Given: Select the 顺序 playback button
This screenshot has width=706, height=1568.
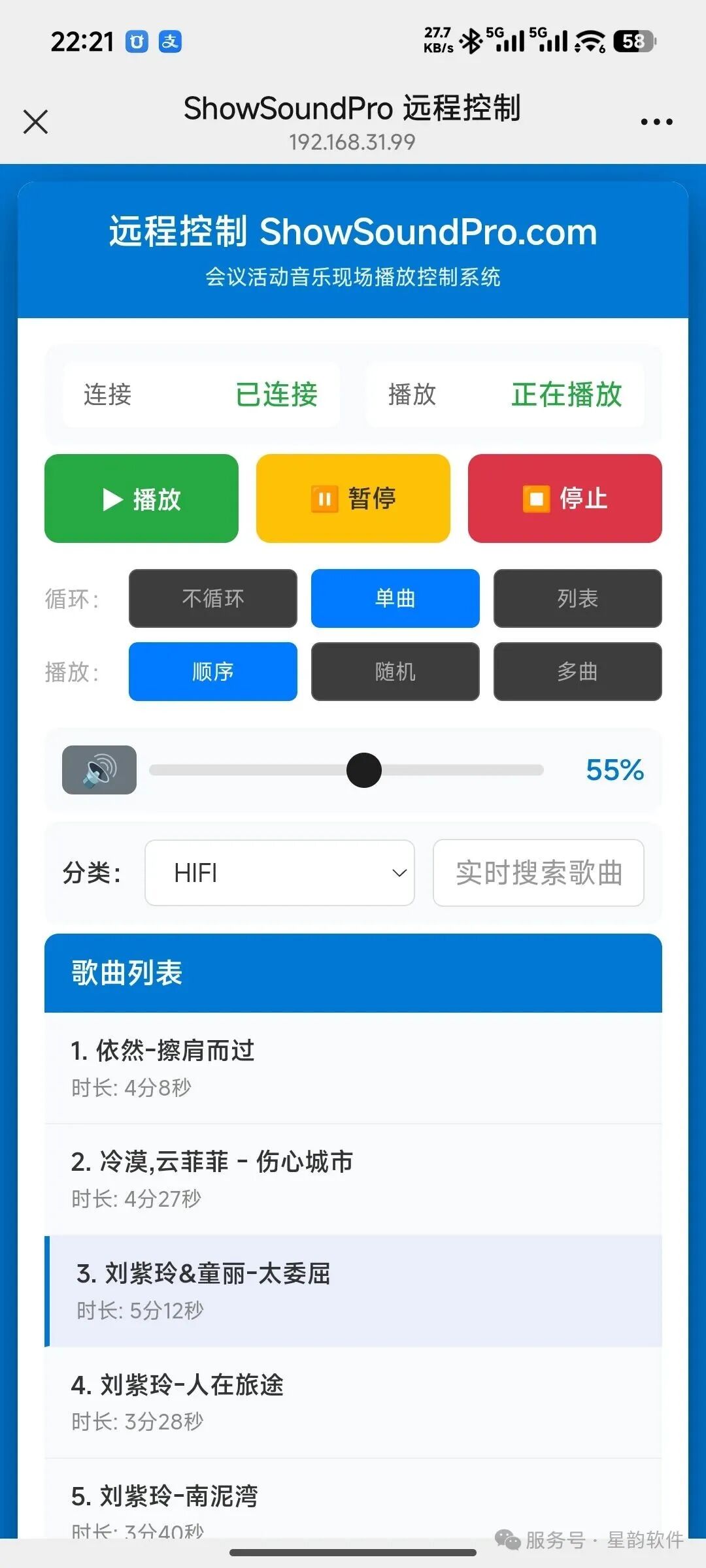Looking at the screenshot, I should click(212, 672).
